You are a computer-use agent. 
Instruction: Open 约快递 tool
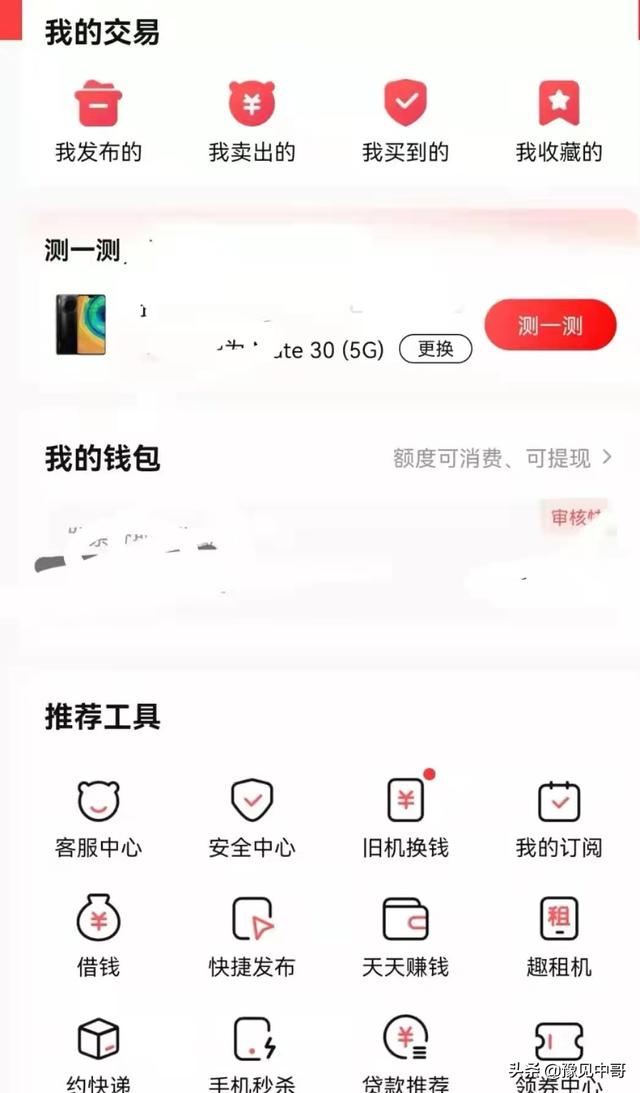coord(98,1050)
